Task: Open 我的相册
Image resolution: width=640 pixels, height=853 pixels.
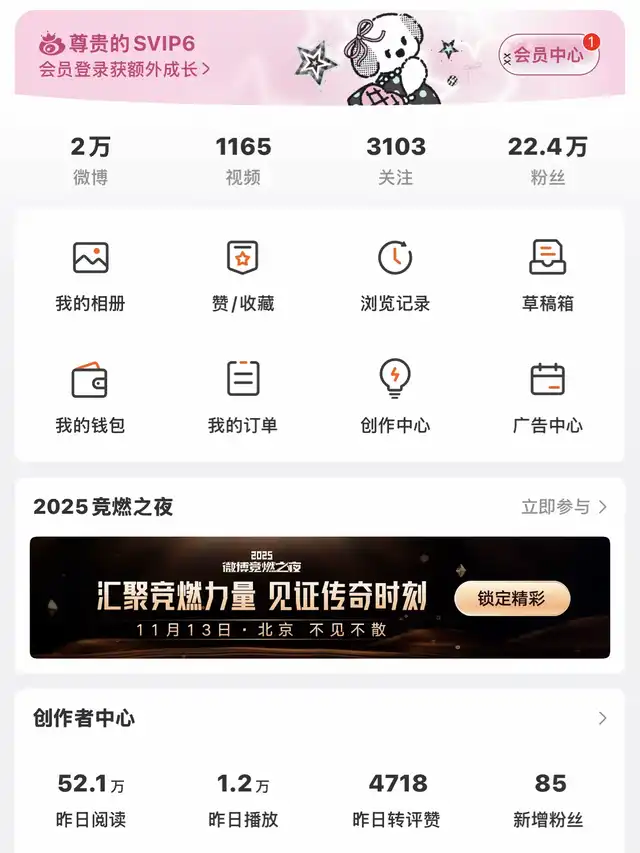Action: tap(90, 275)
